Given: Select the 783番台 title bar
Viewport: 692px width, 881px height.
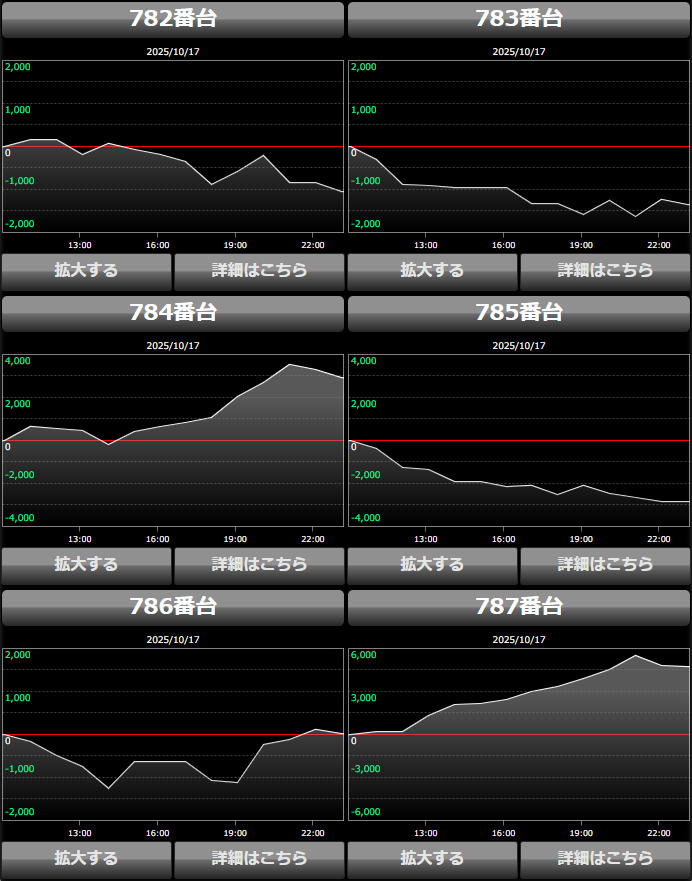Looking at the screenshot, I should pos(519,19).
